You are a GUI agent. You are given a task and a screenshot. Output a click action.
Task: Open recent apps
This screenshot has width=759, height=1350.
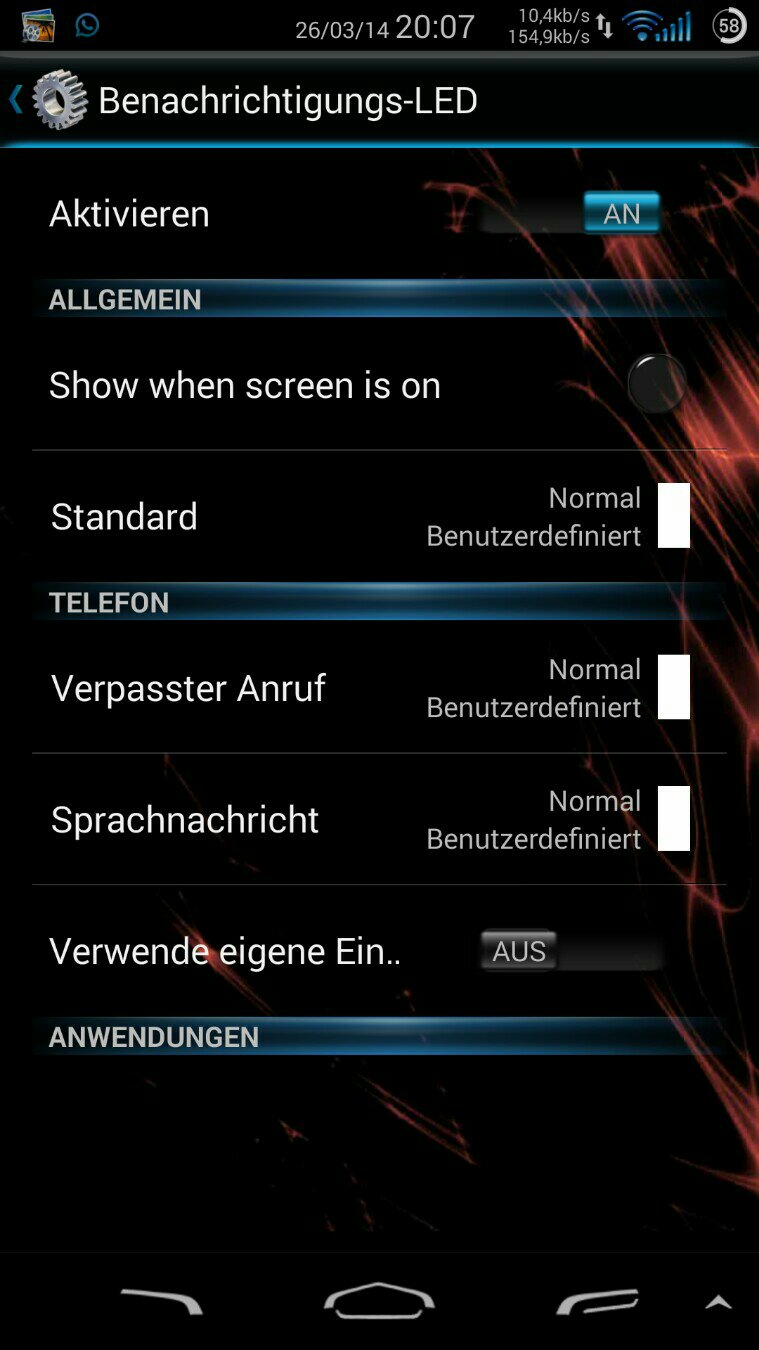coord(597,1301)
